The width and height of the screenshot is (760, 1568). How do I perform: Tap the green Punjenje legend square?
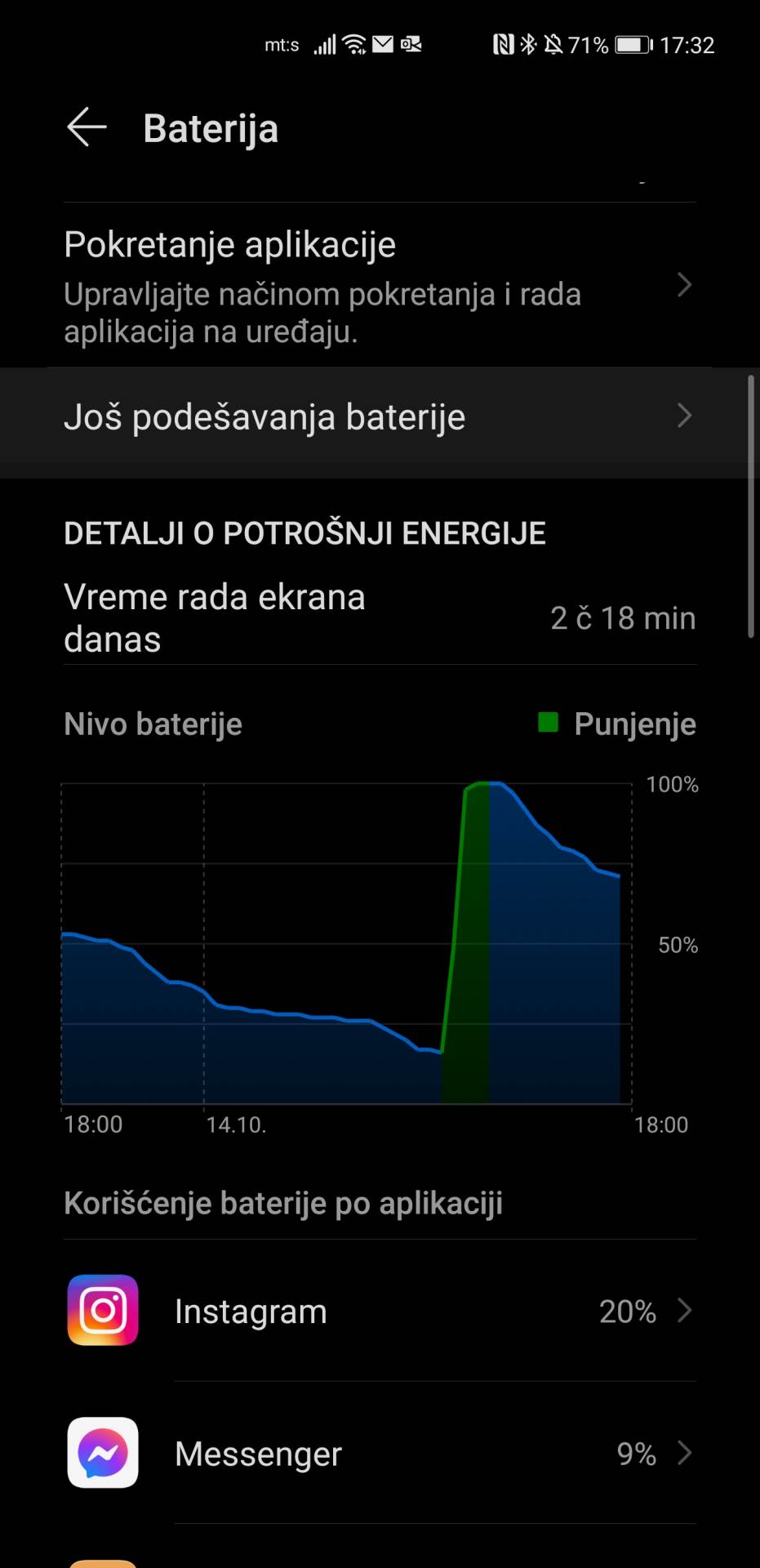[x=548, y=724]
